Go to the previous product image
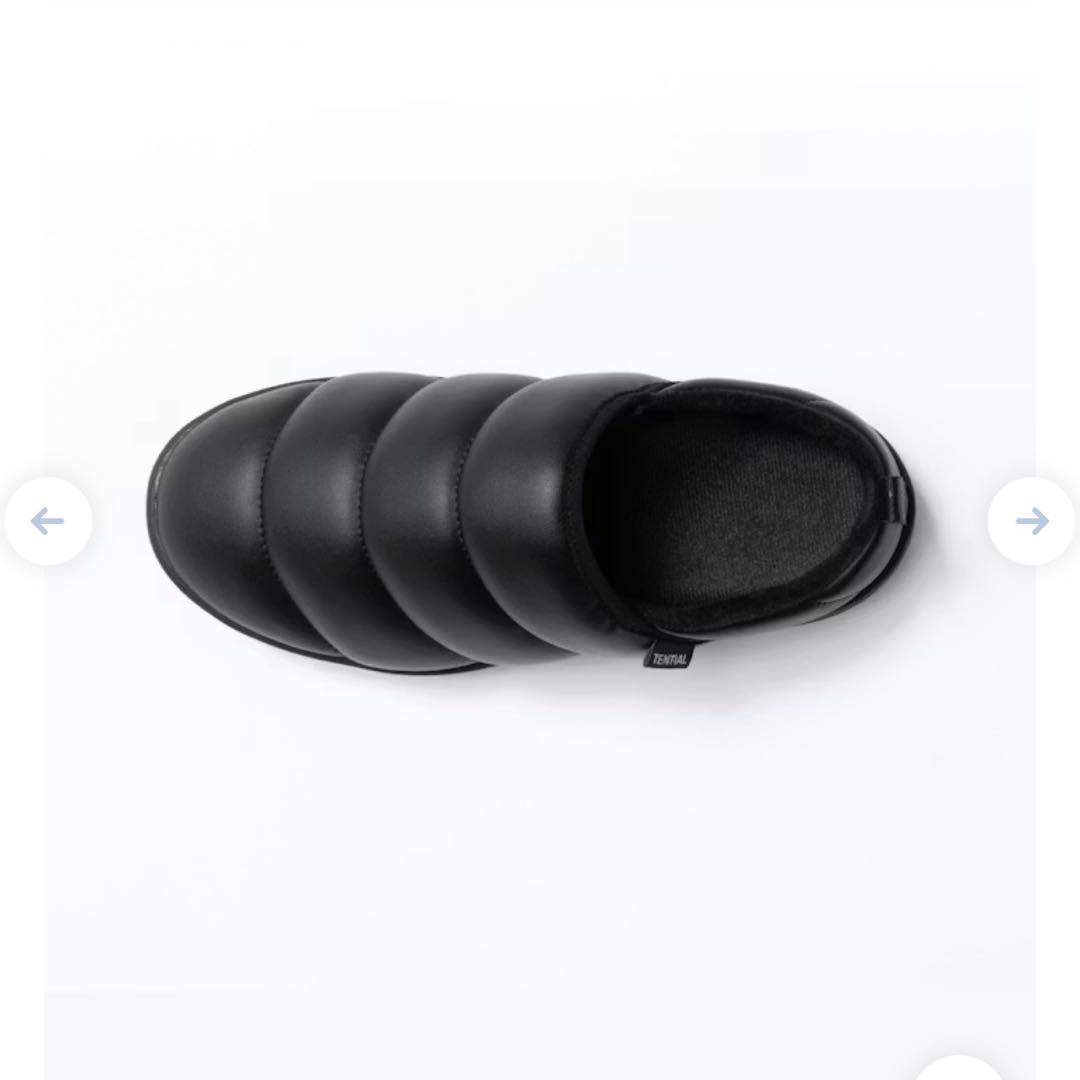The width and height of the screenshot is (1080, 1080). 48,521
